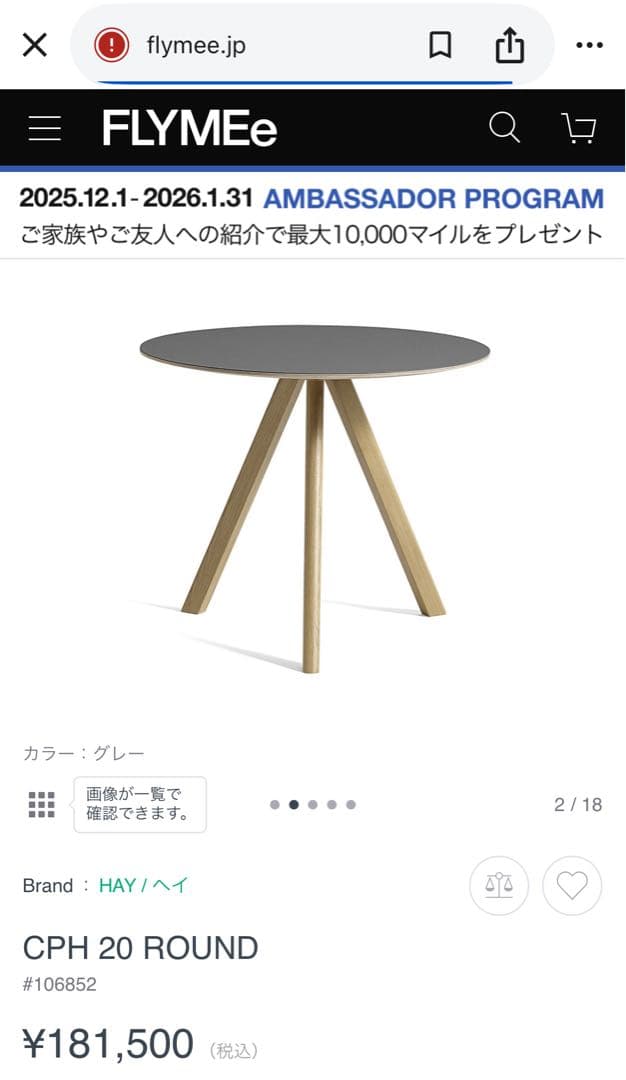View the shopping cart
626x1080 pixels.
[x=579, y=128]
